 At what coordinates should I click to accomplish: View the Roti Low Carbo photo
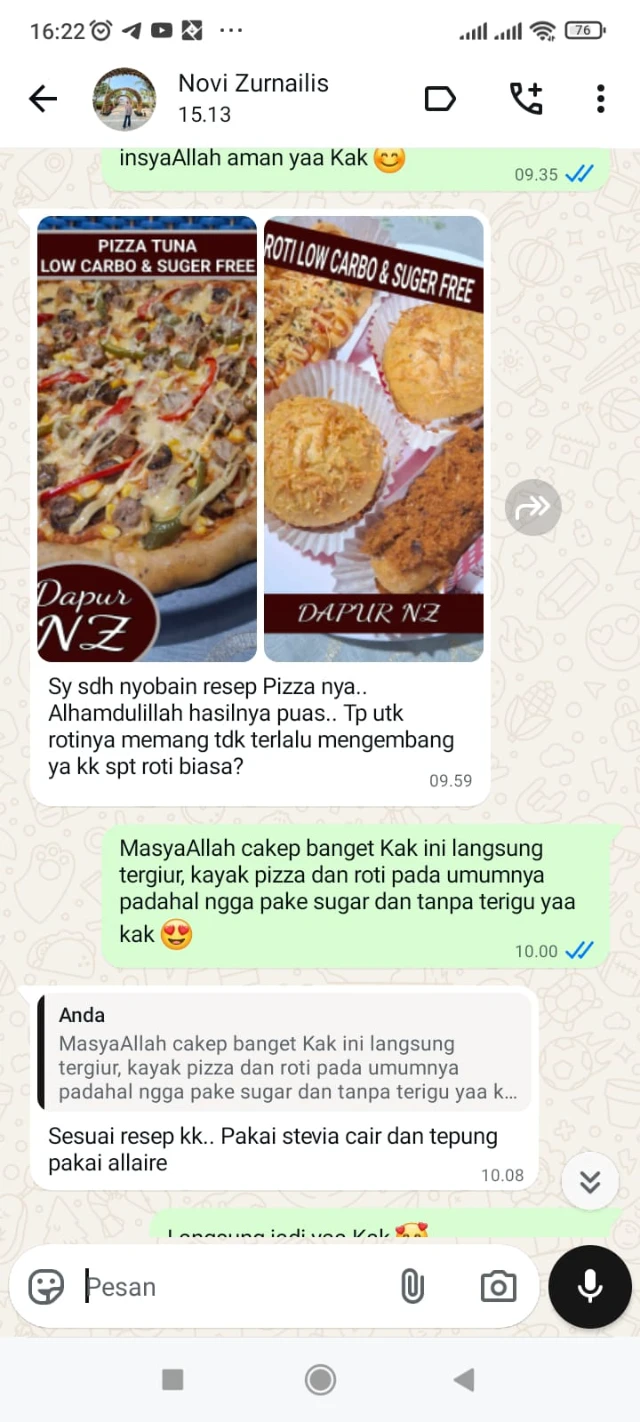[x=373, y=438]
